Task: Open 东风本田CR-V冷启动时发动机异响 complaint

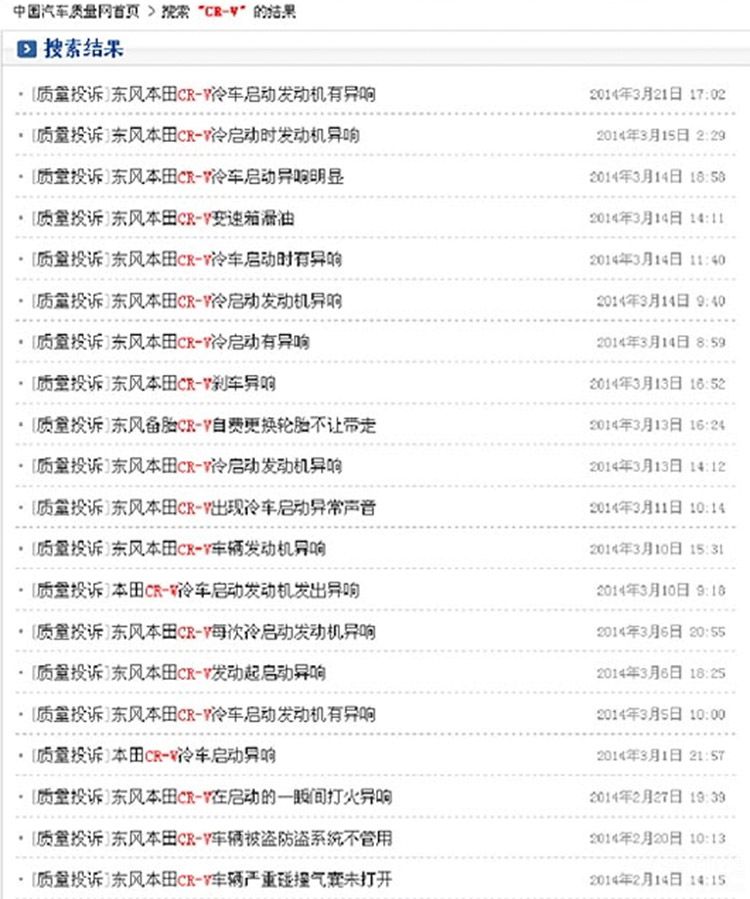Action: pos(230,137)
